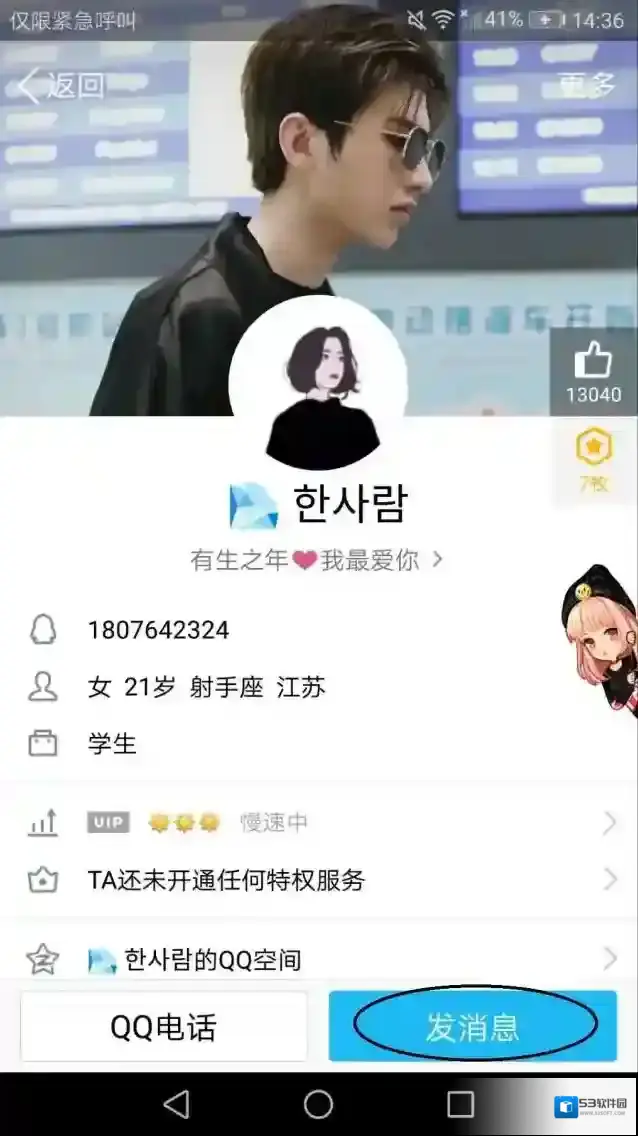Start a QQ电话 call
Screen dimensions: 638x1136
(x=164, y=1026)
